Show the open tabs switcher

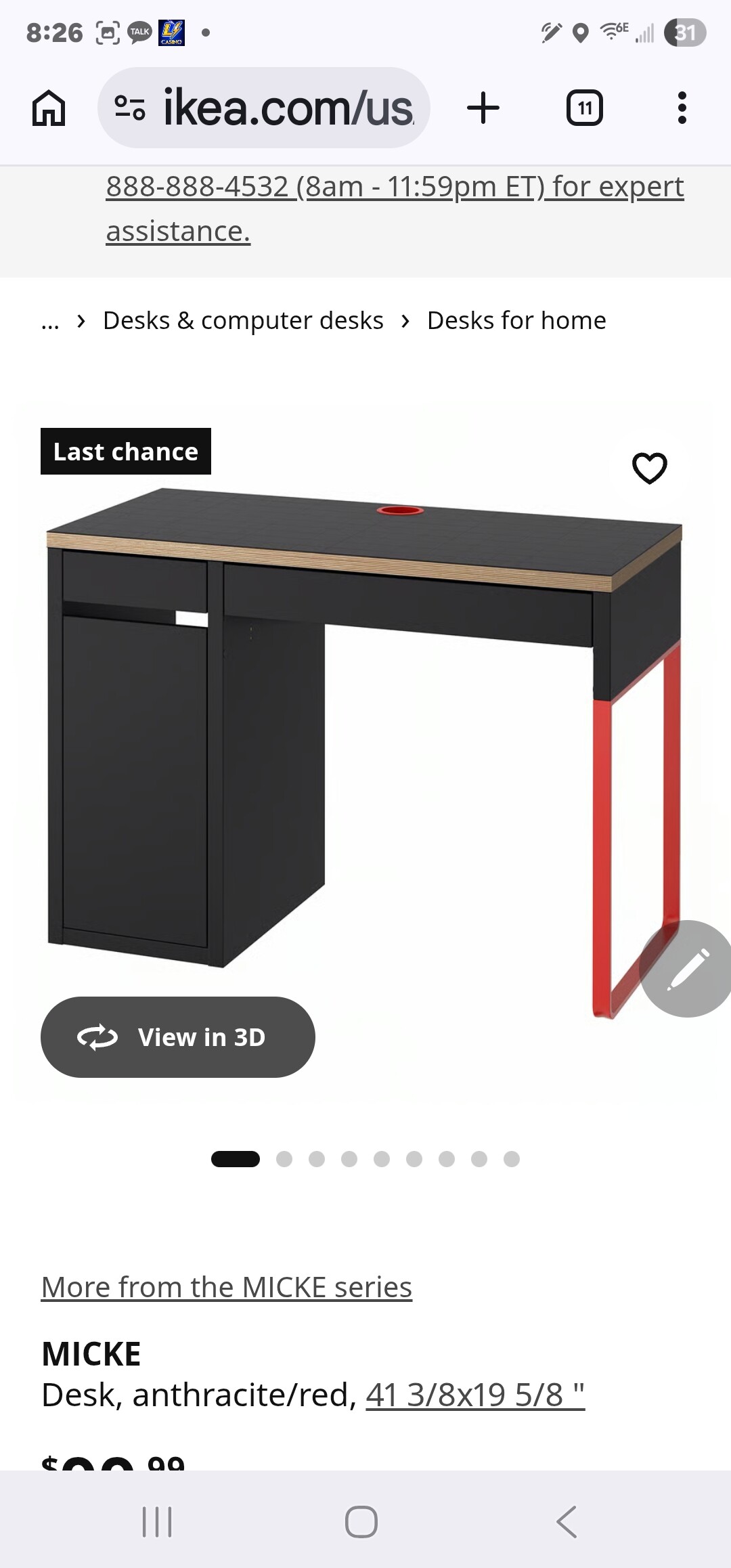[x=585, y=108]
